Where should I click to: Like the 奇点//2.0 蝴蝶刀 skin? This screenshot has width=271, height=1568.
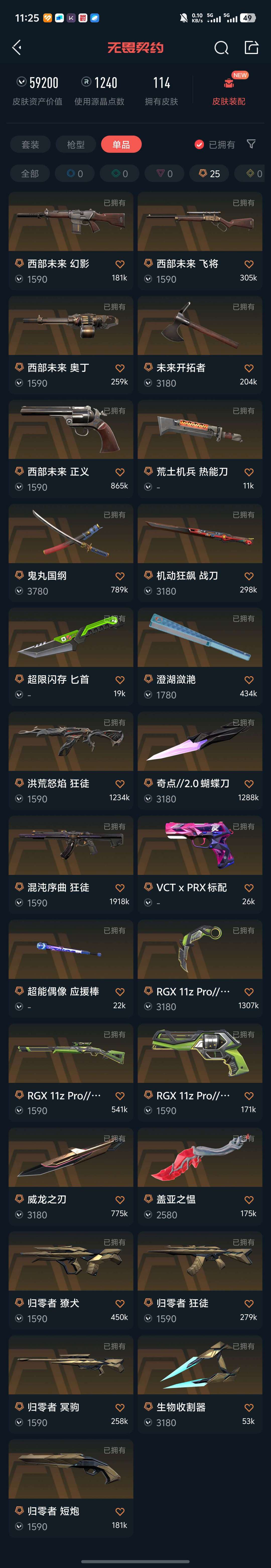click(248, 784)
